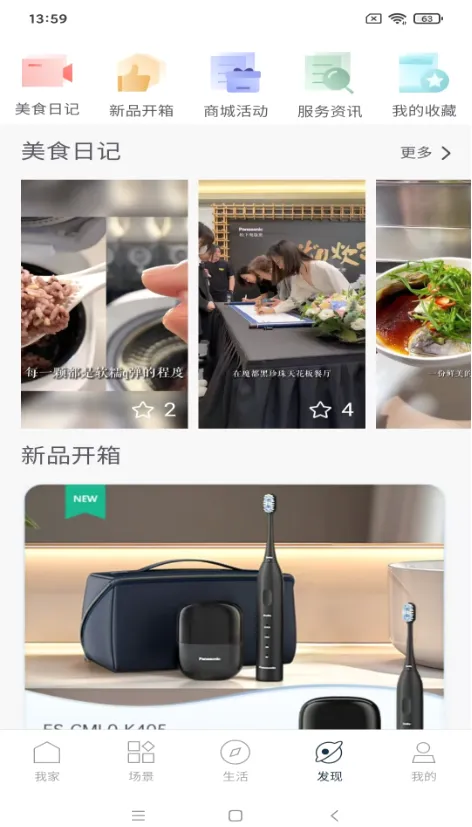Image resolution: width=472 pixels, height=827 pixels.
Task: Open the NEW toothbrush unboxing card
Action: click(x=234, y=607)
